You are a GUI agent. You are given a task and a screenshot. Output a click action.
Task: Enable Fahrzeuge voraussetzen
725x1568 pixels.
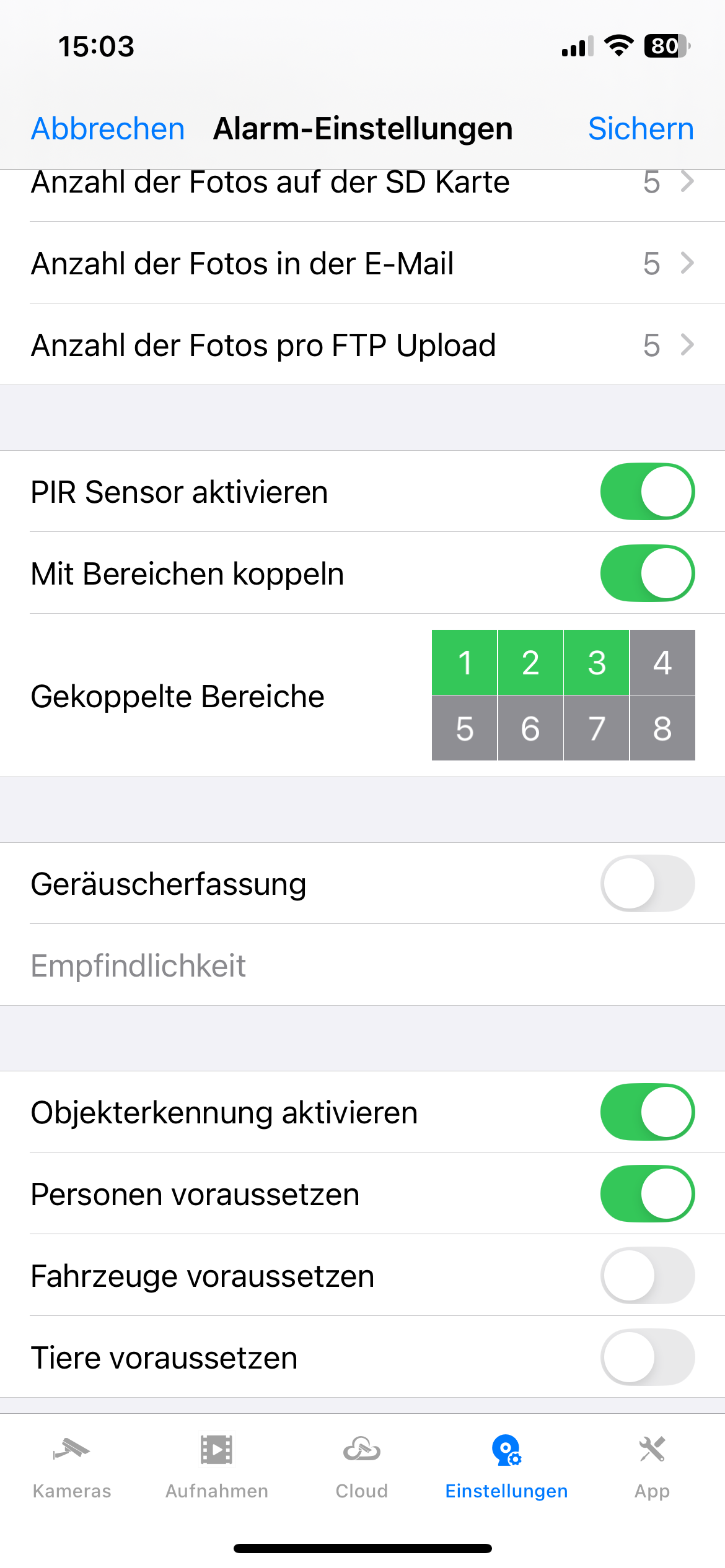(x=648, y=1276)
